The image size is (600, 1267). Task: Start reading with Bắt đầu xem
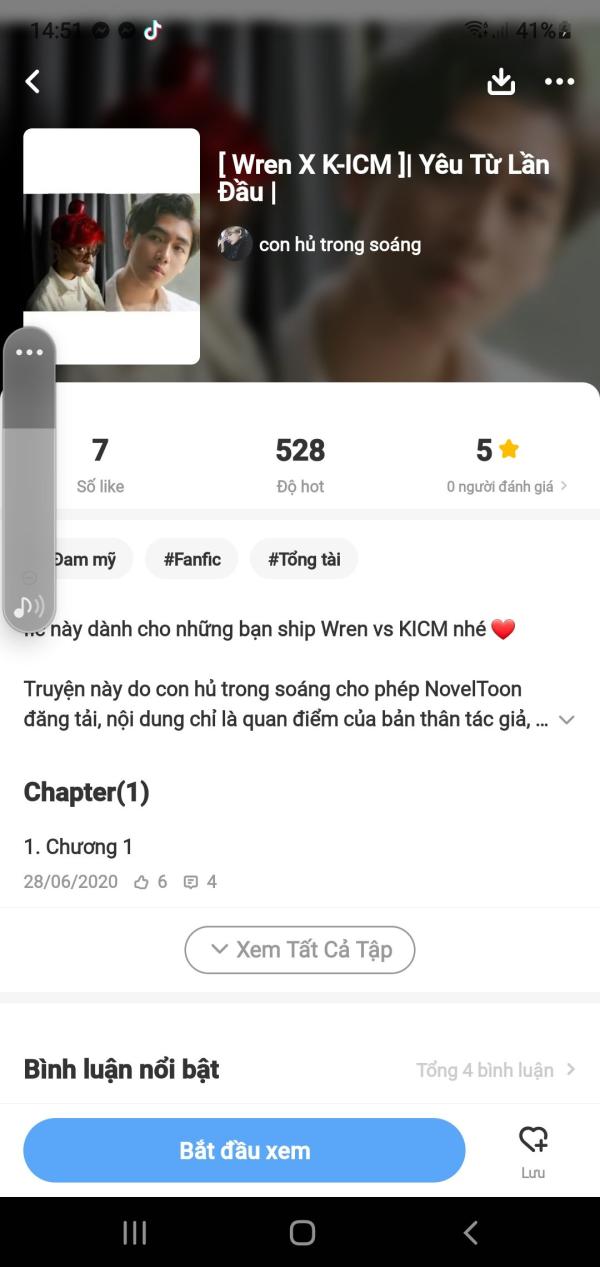(244, 1150)
